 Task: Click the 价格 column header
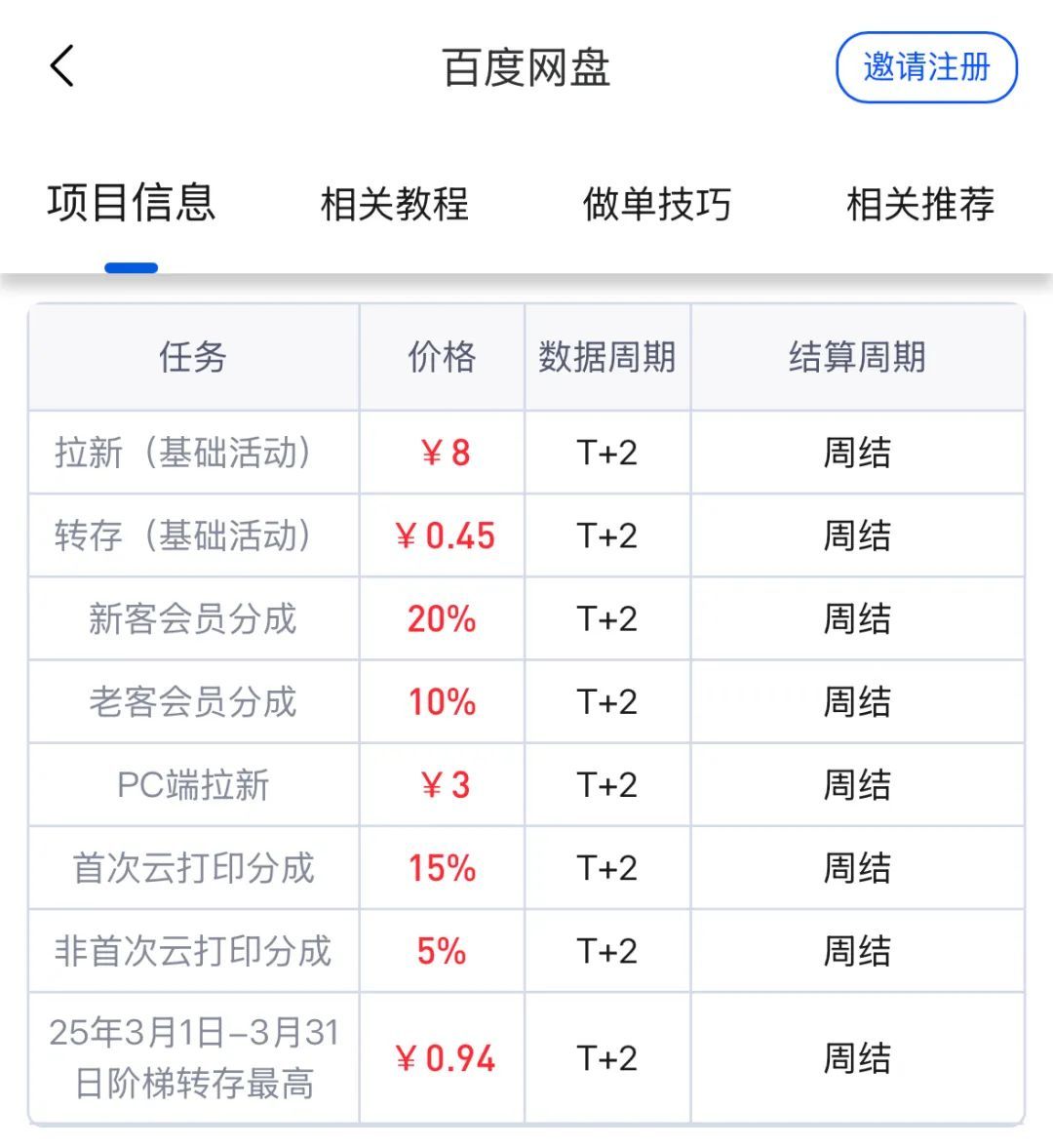pos(441,357)
